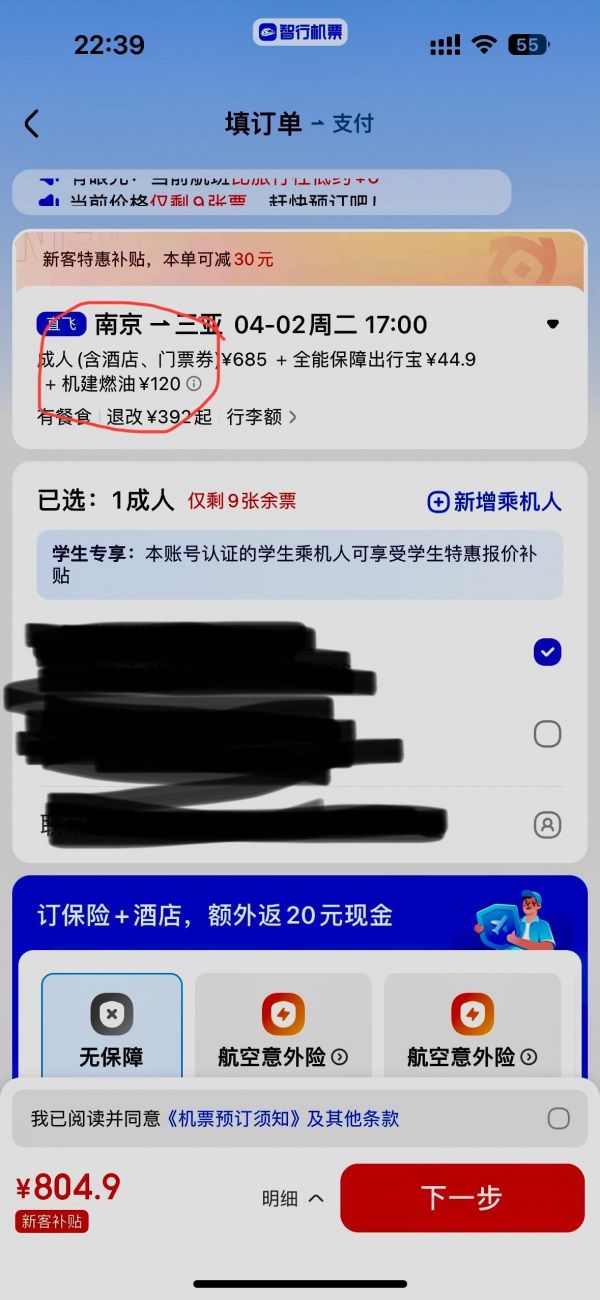This screenshot has height=1300, width=600.
Task: Tap 新增乘机人 to add a passenger
Action: point(494,502)
